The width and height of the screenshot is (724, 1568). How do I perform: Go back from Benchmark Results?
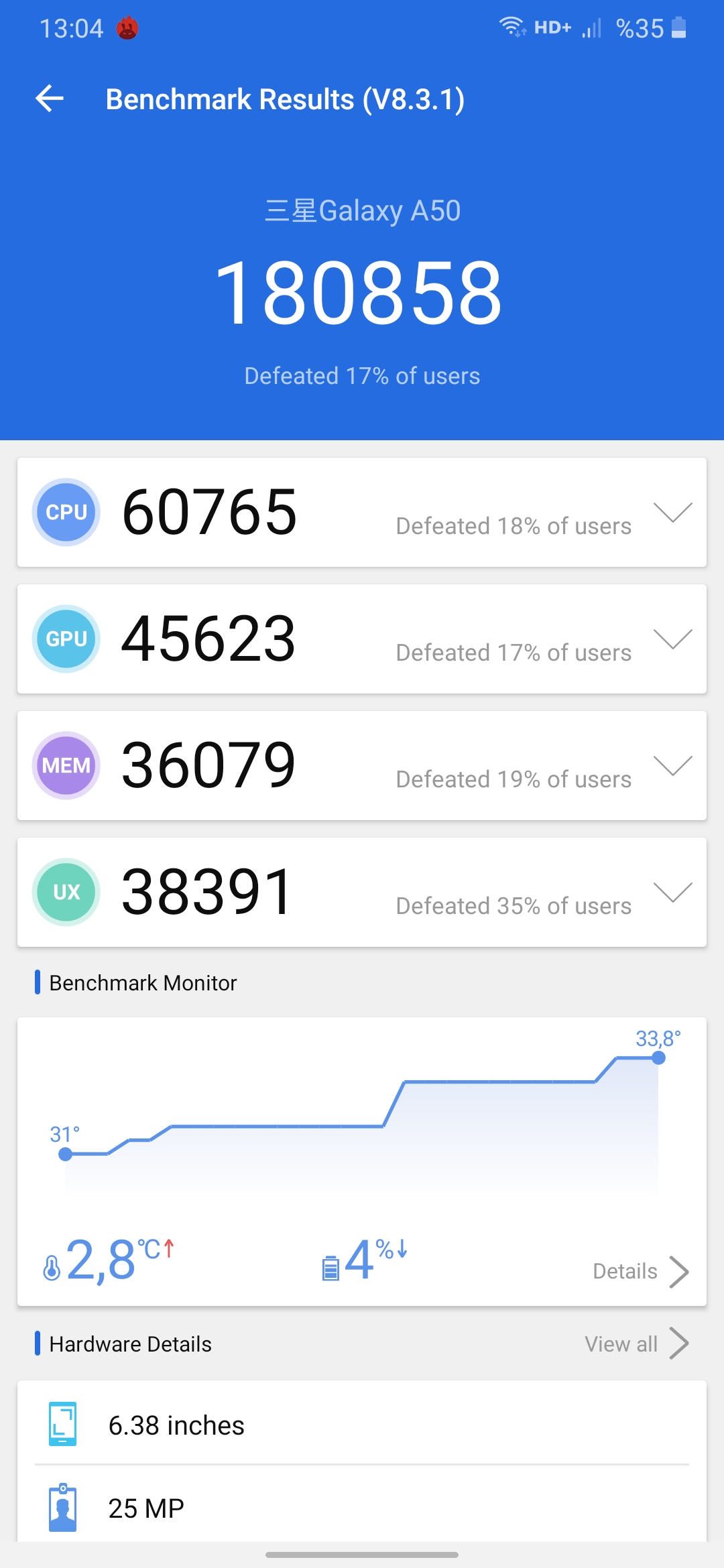click(x=50, y=99)
